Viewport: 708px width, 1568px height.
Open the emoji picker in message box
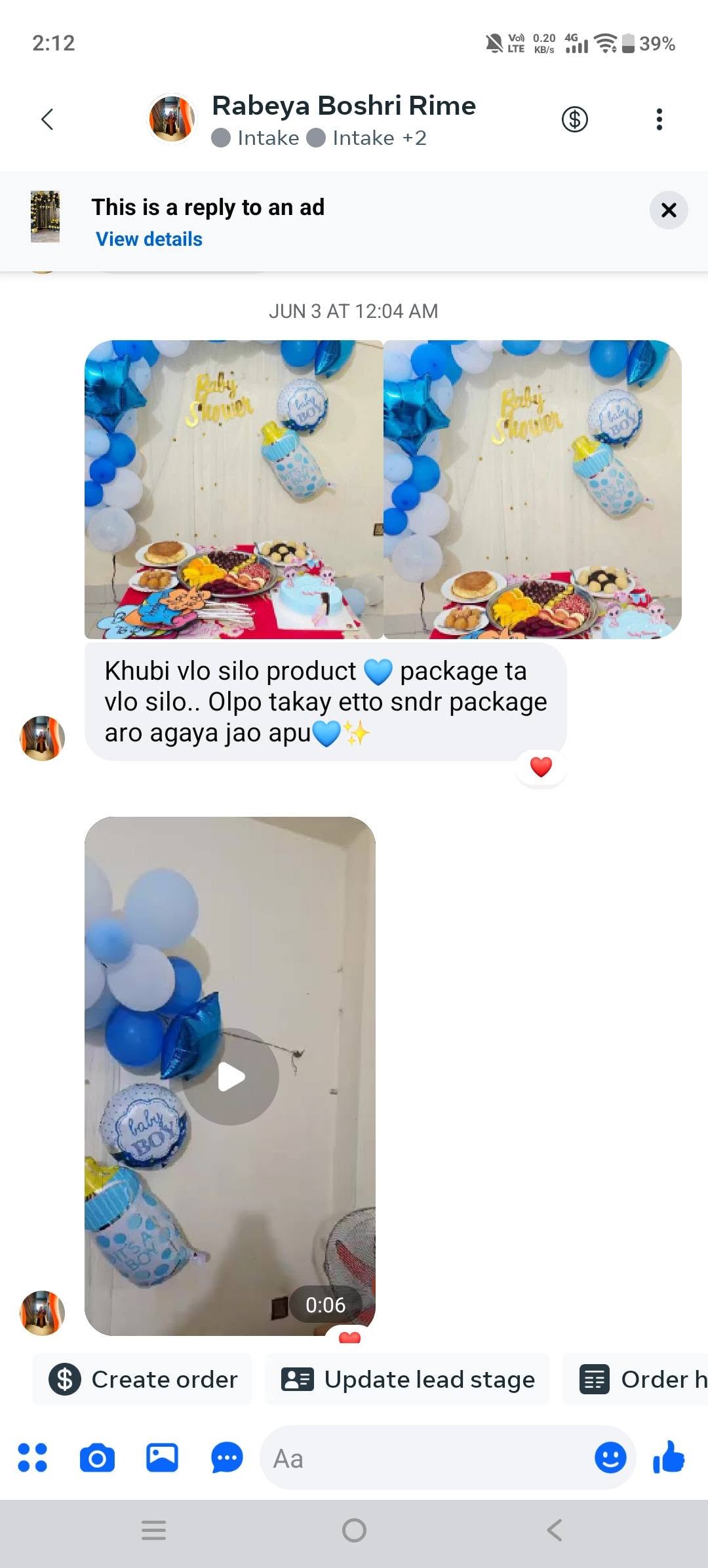click(x=610, y=1458)
